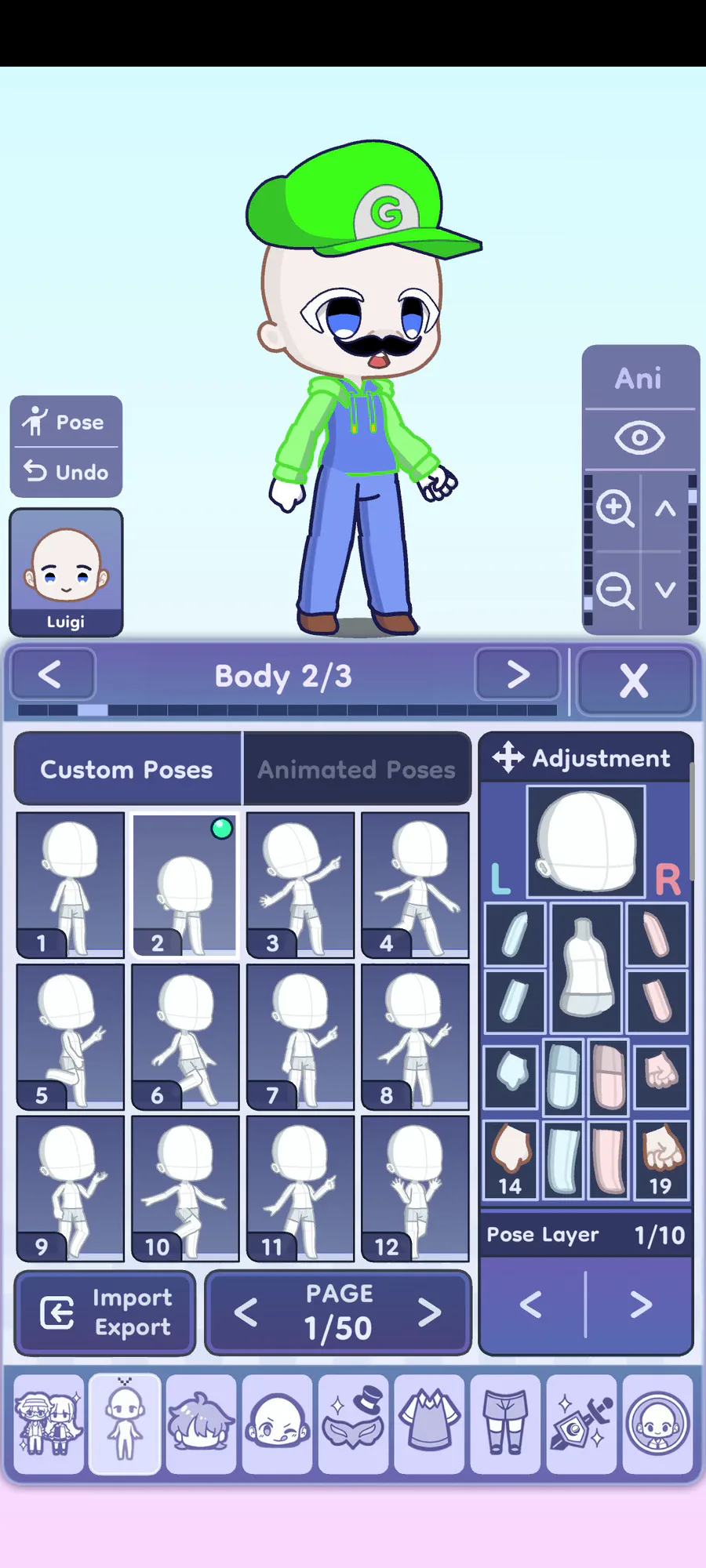The width and height of the screenshot is (706, 1568).
Task: Undo the last change
Action: pos(66,472)
